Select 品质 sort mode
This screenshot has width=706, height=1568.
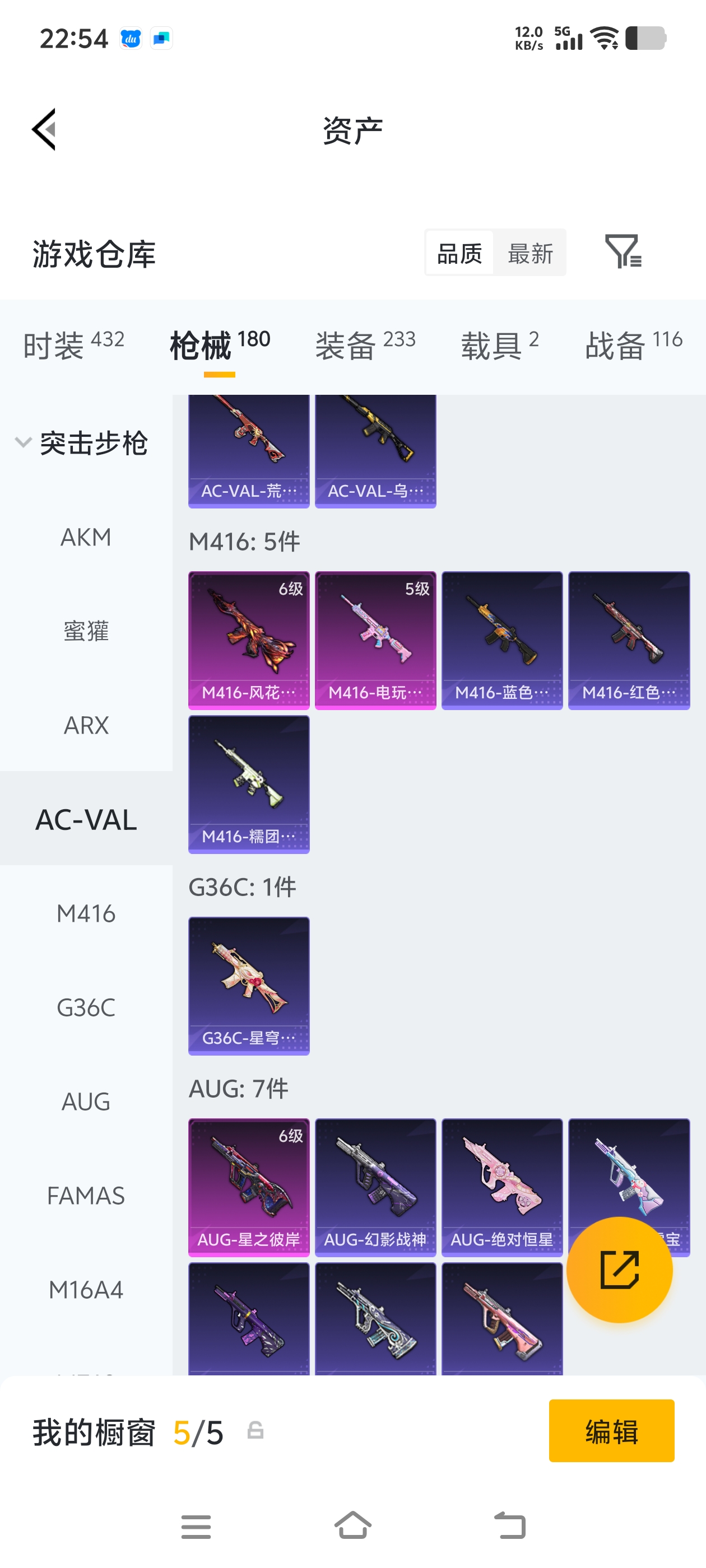pyautogui.click(x=459, y=253)
